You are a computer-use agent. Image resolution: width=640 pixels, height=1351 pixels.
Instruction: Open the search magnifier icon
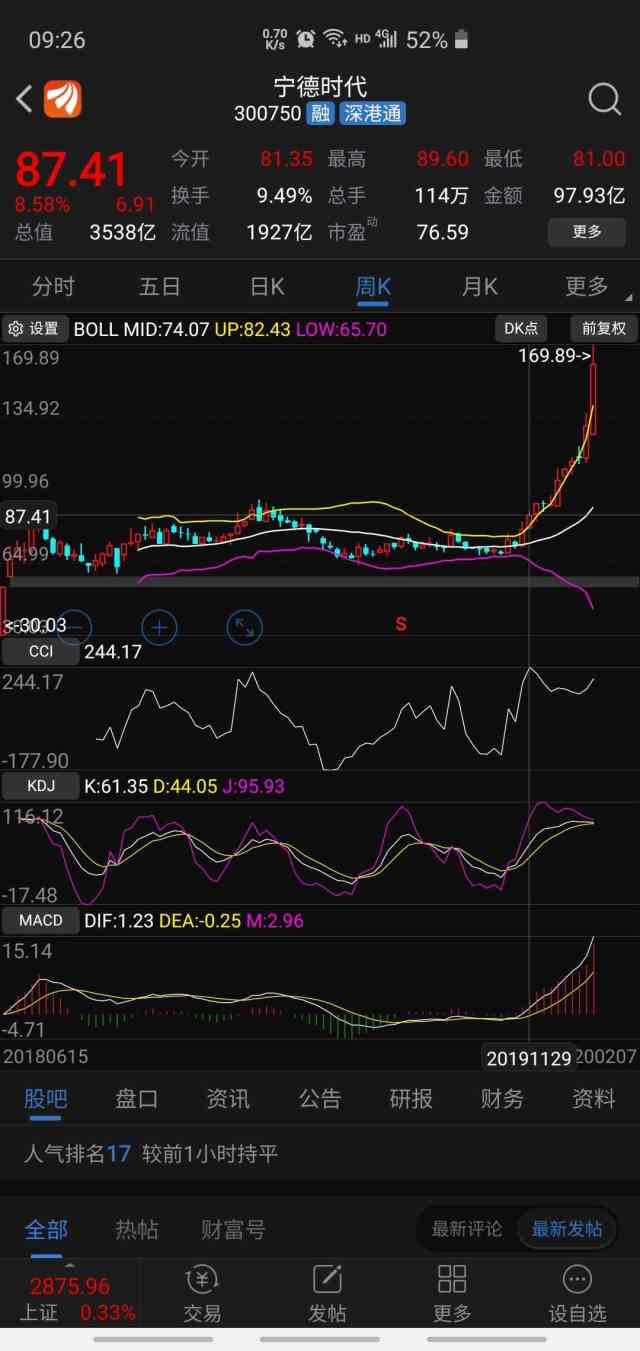point(604,99)
